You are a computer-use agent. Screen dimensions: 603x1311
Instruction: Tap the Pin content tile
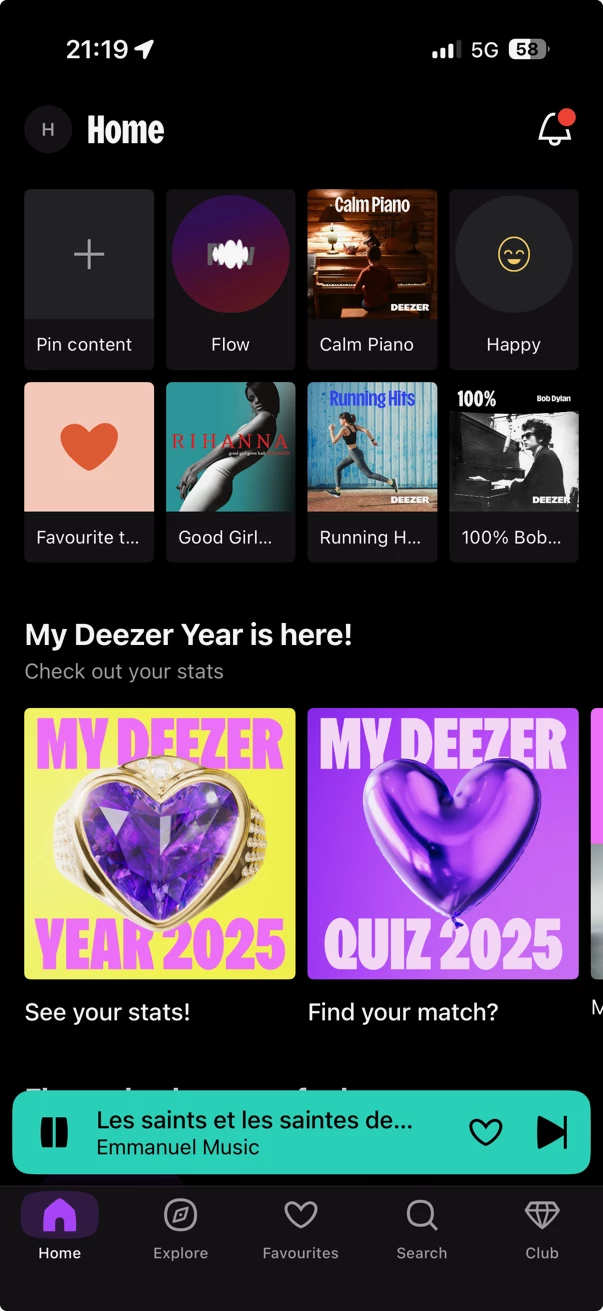click(x=89, y=279)
